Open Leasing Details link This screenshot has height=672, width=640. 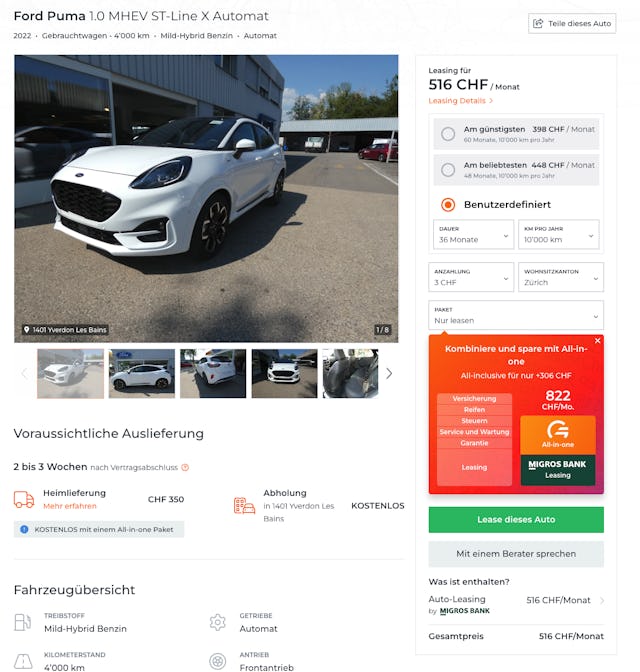[460, 101]
